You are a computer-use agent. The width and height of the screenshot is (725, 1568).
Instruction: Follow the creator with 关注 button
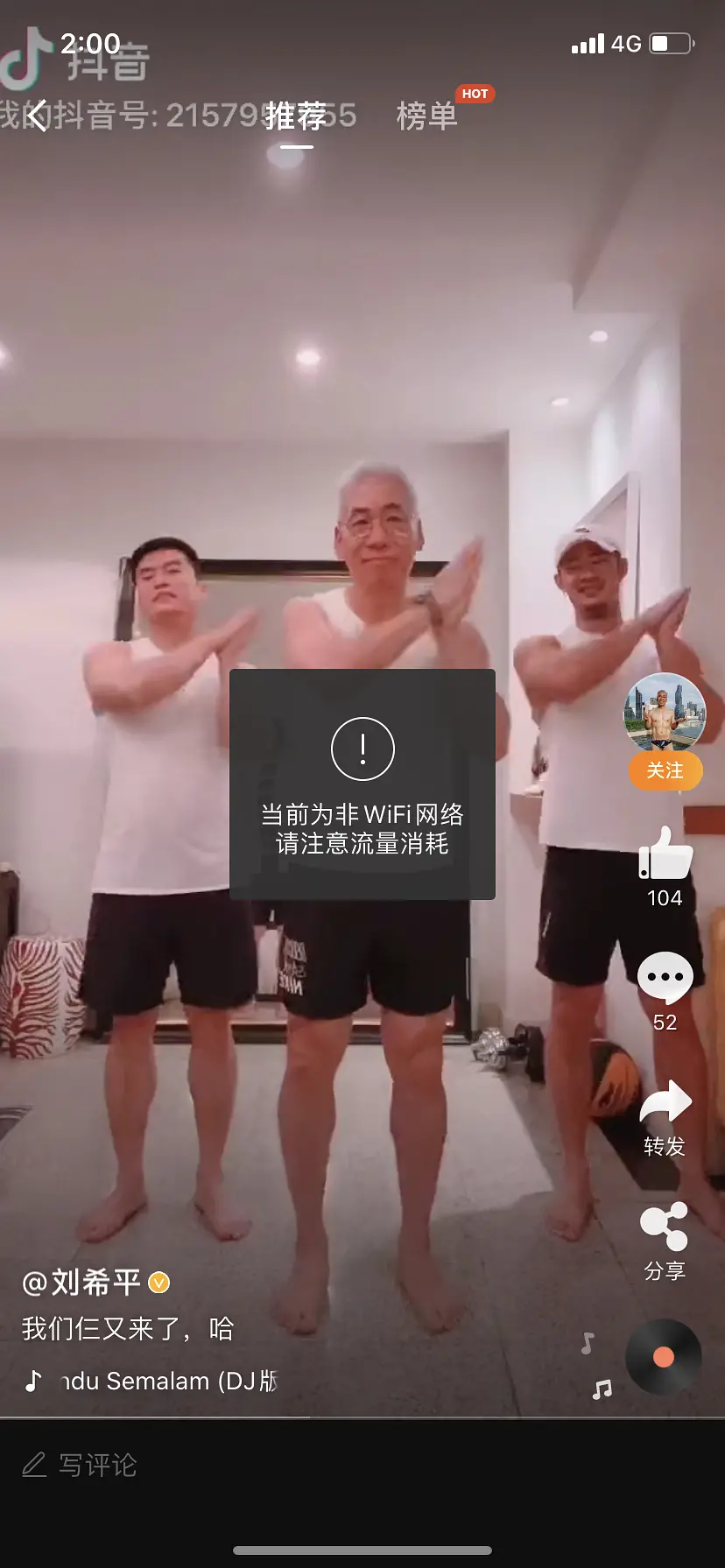tap(665, 771)
